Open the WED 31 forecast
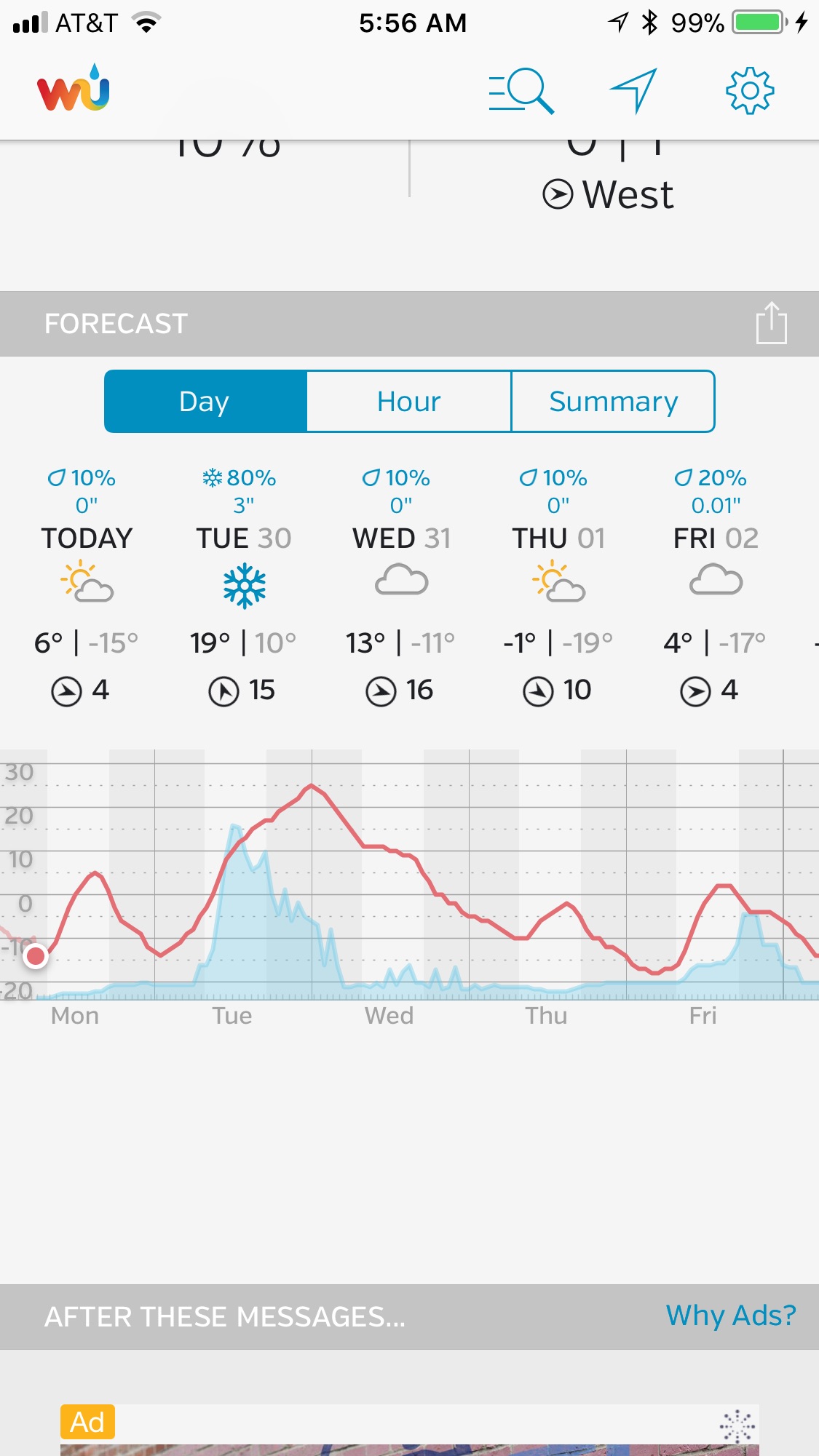 401,582
